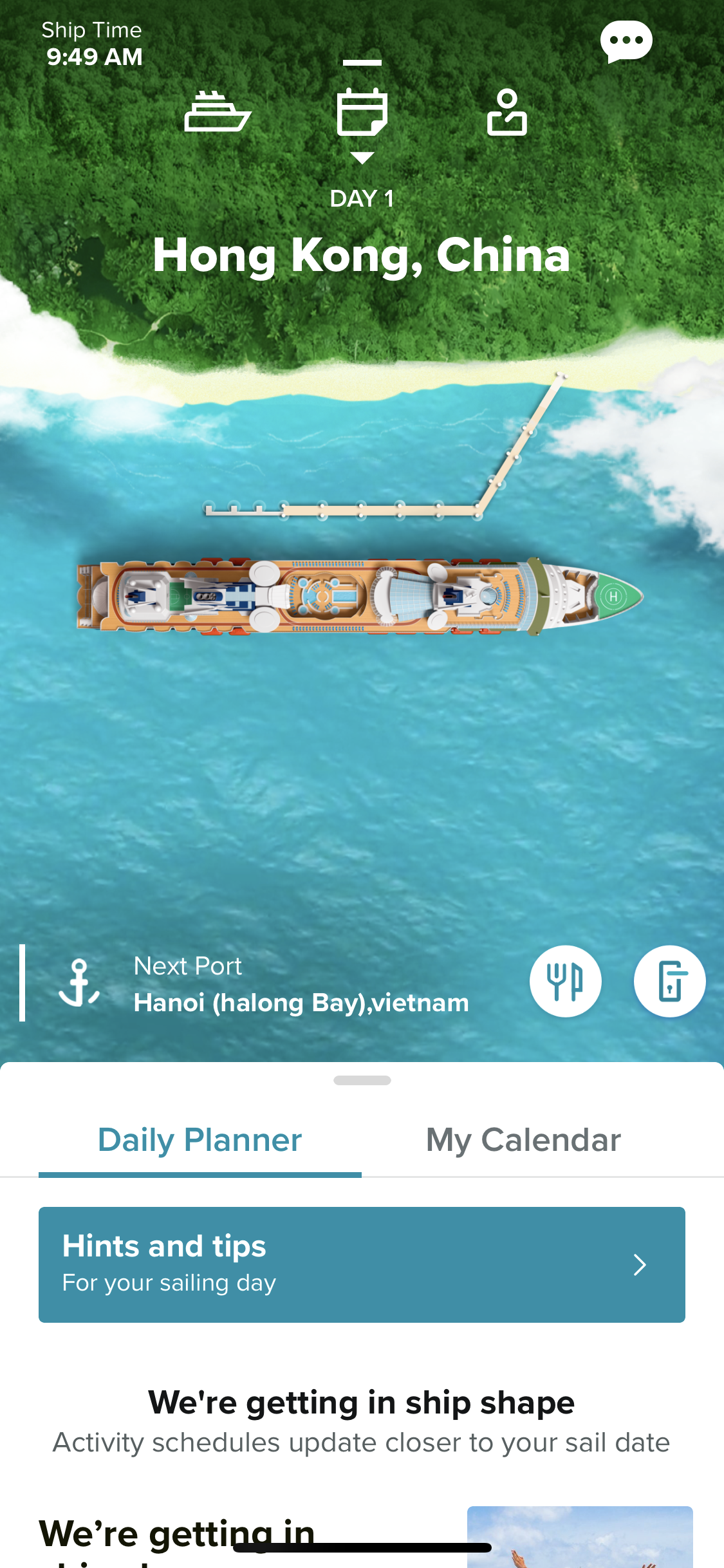The width and height of the screenshot is (724, 1568).
Task: Open Hints and tips for sailing day
Action: [x=362, y=1264]
